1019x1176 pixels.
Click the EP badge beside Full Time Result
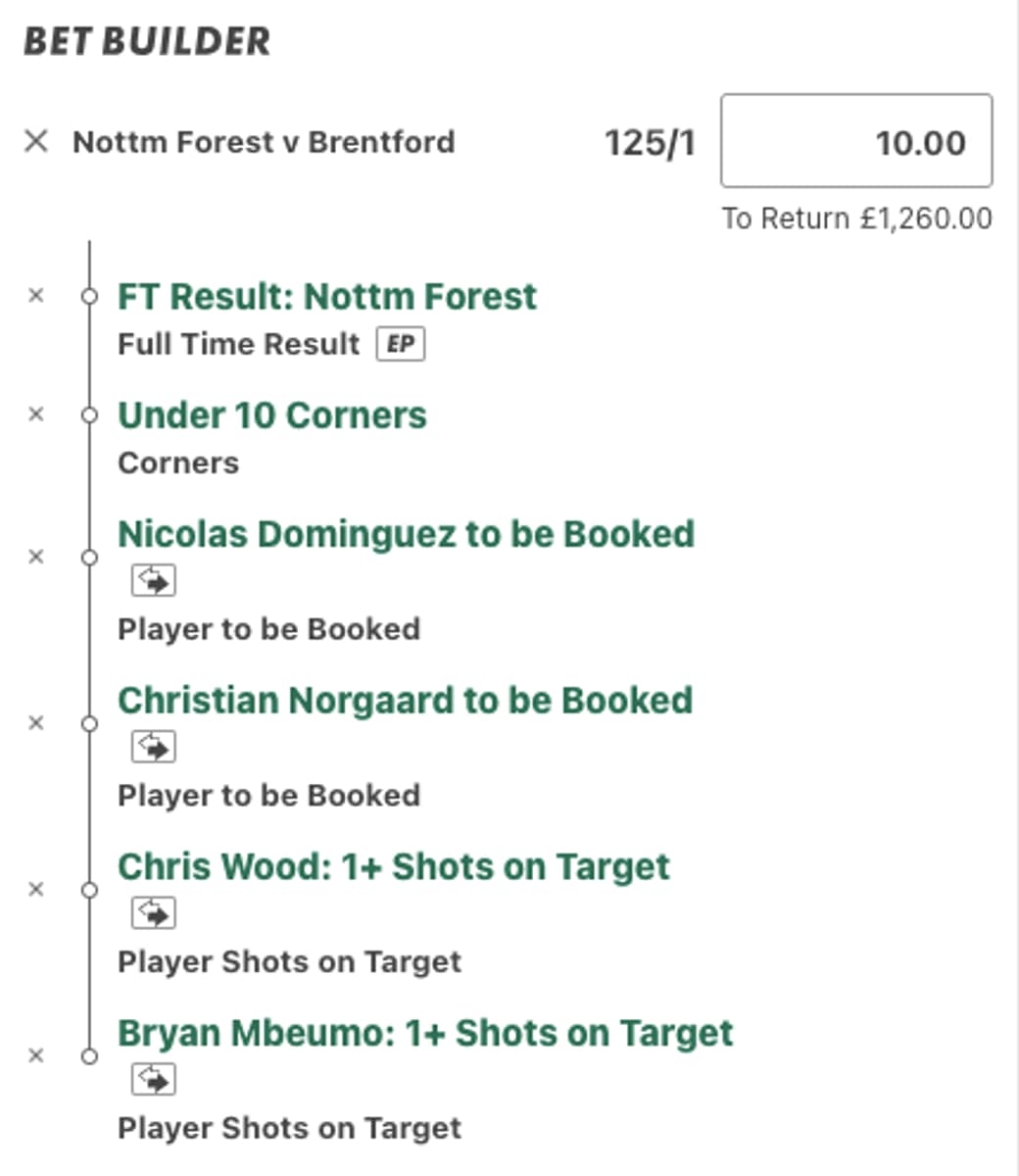point(402,344)
